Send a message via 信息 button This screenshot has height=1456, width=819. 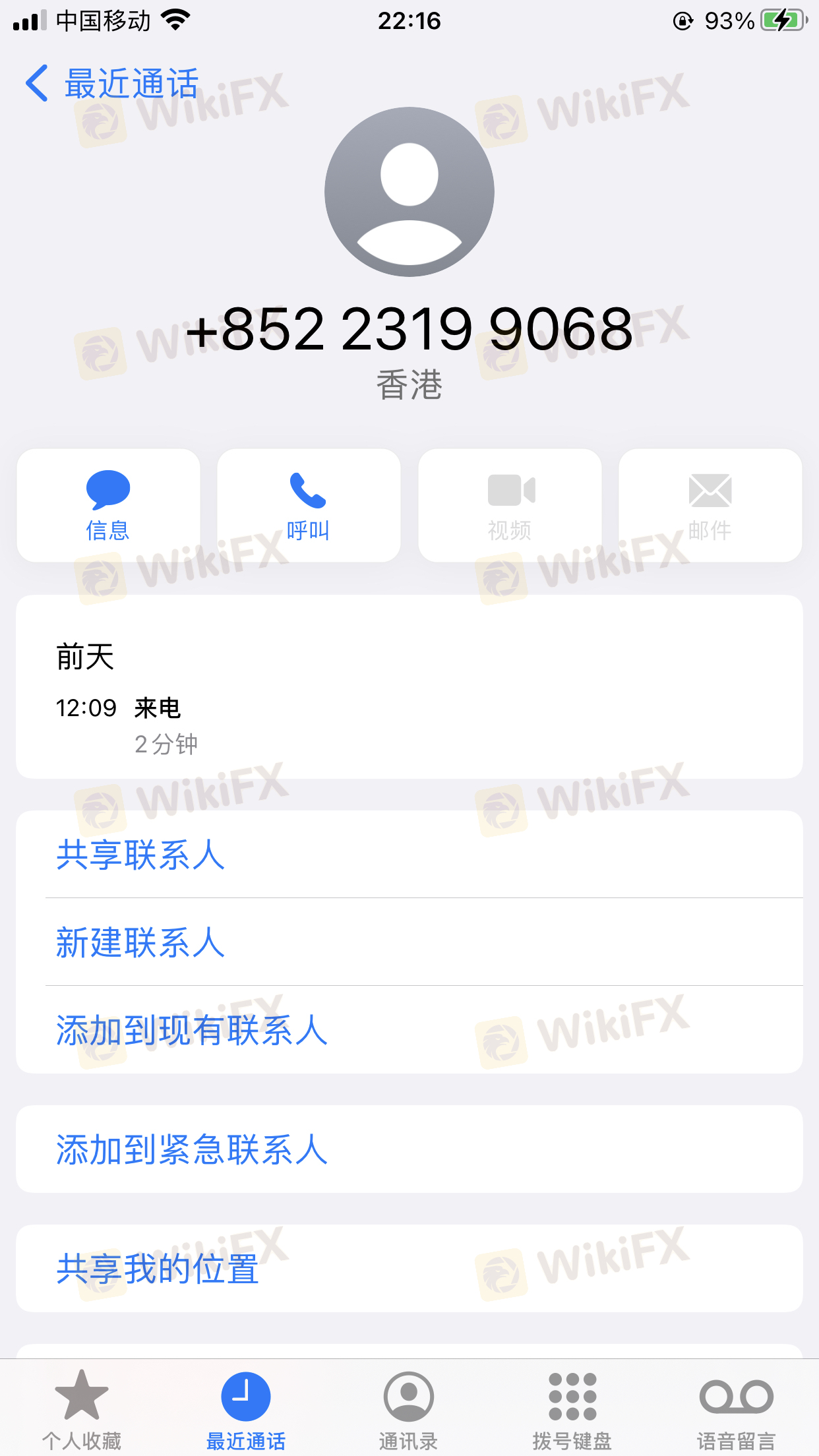(x=108, y=506)
